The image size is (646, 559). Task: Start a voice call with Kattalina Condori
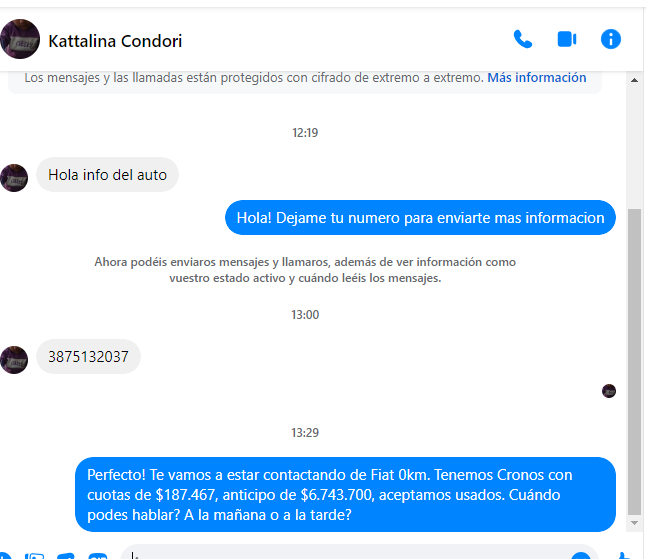coord(523,40)
